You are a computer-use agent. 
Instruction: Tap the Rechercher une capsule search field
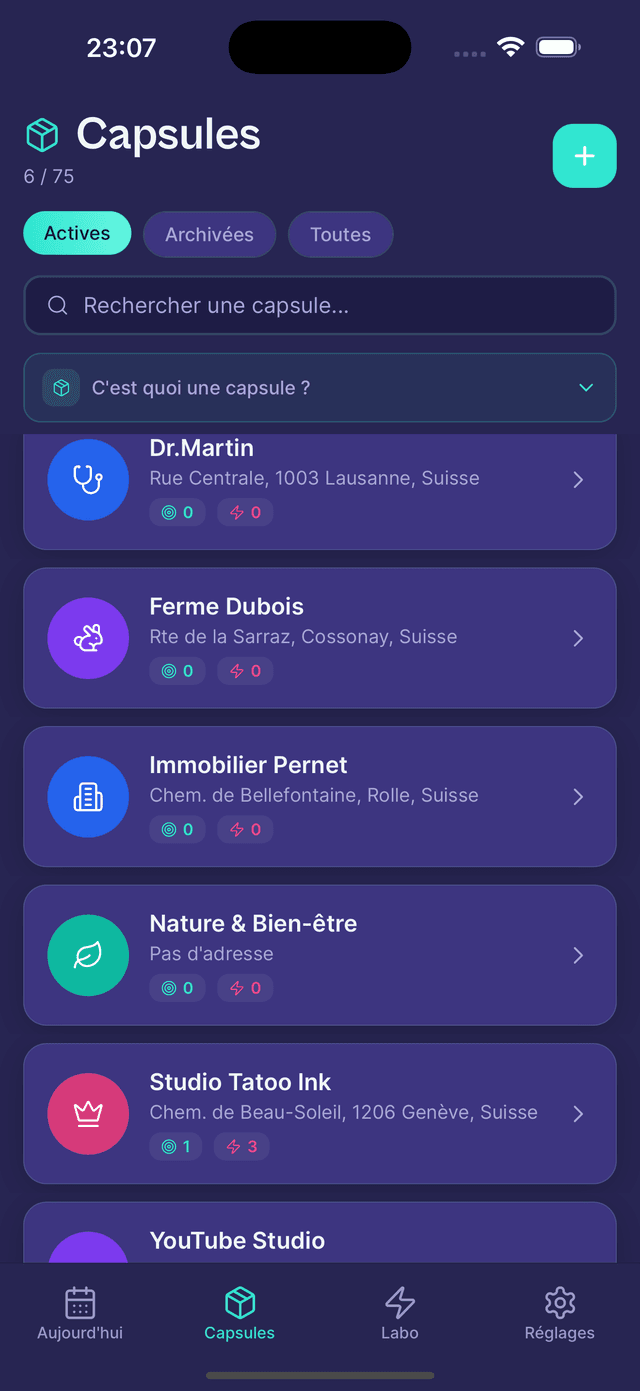[320, 305]
